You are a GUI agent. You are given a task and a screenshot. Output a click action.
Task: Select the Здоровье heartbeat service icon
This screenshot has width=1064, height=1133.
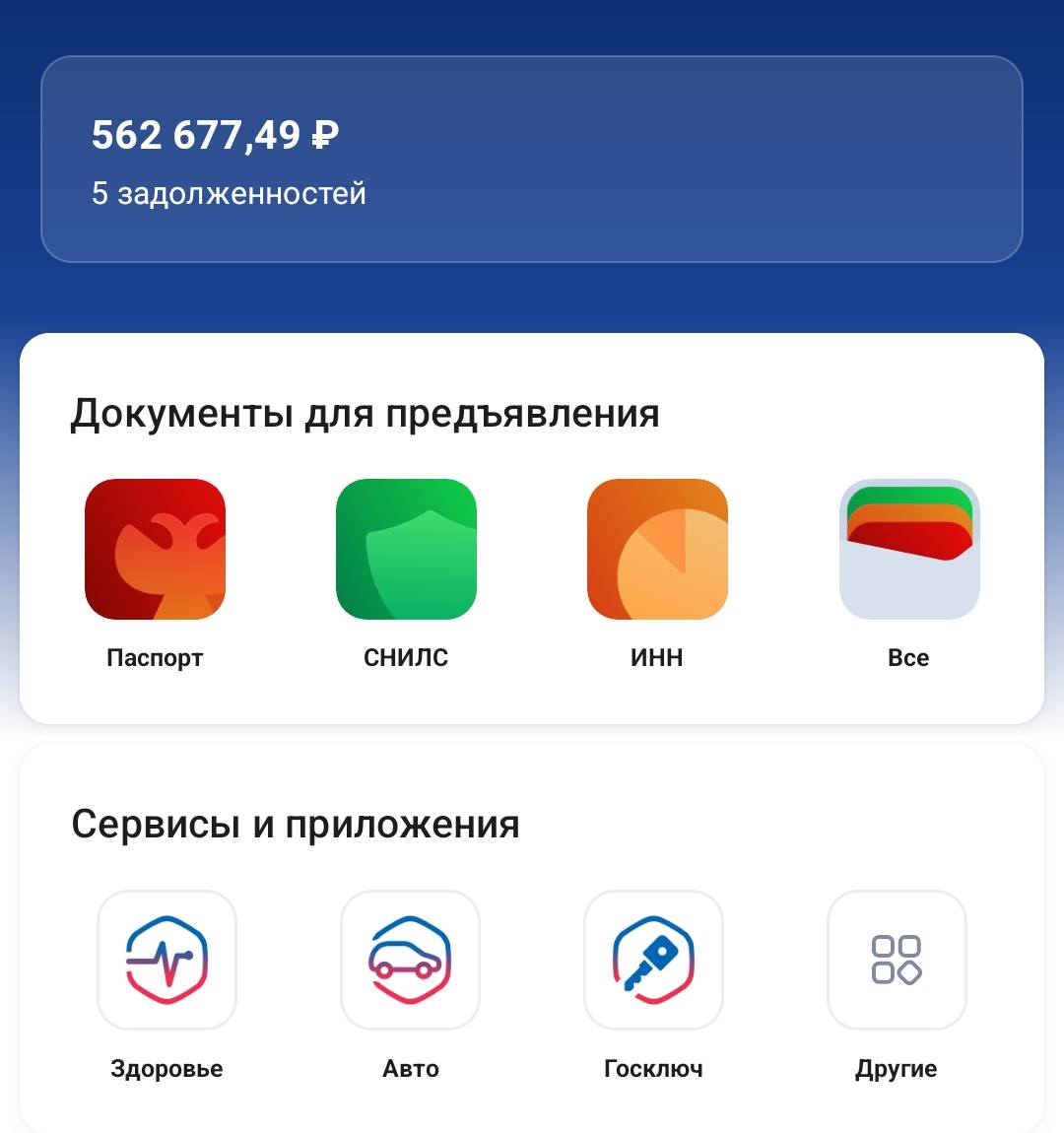(166, 961)
